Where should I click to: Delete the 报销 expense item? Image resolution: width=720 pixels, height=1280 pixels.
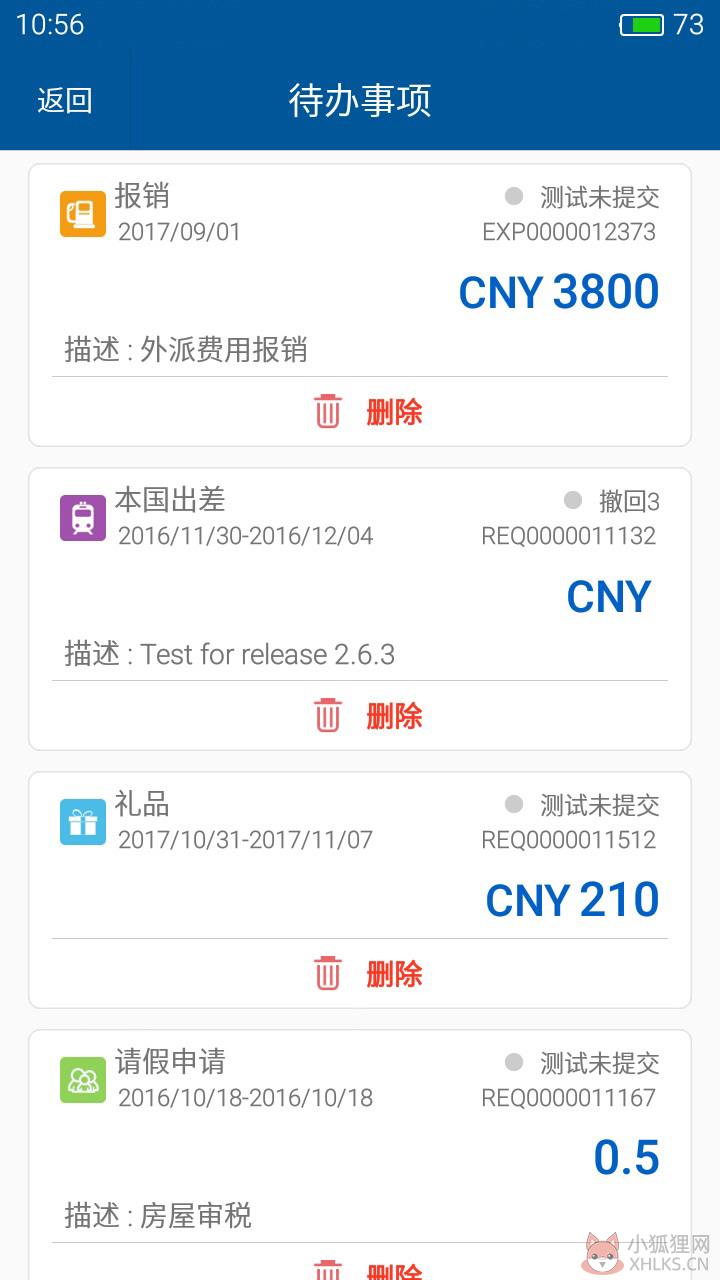(x=368, y=411)
